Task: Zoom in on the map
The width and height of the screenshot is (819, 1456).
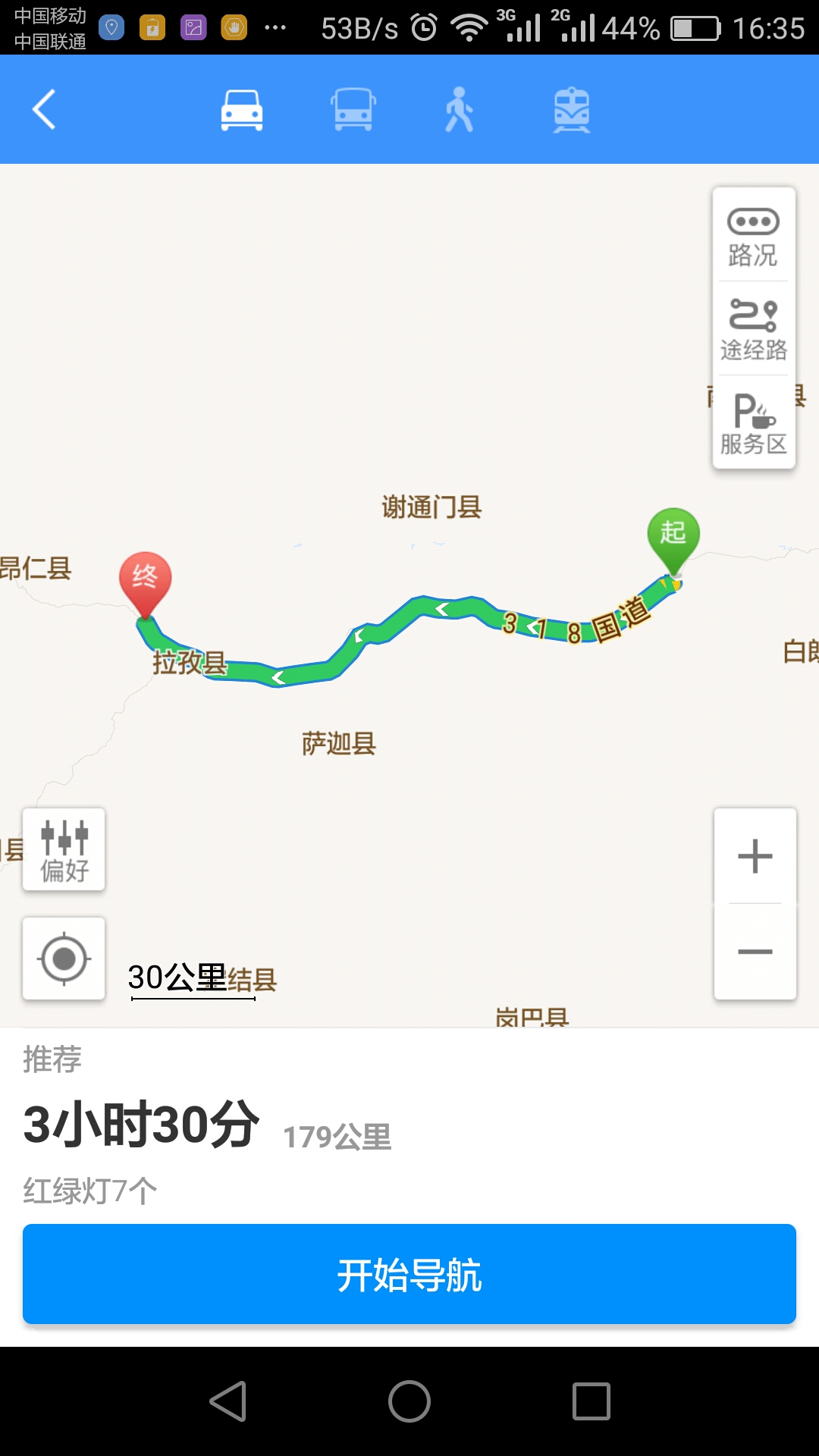Action: pos(755,856)
